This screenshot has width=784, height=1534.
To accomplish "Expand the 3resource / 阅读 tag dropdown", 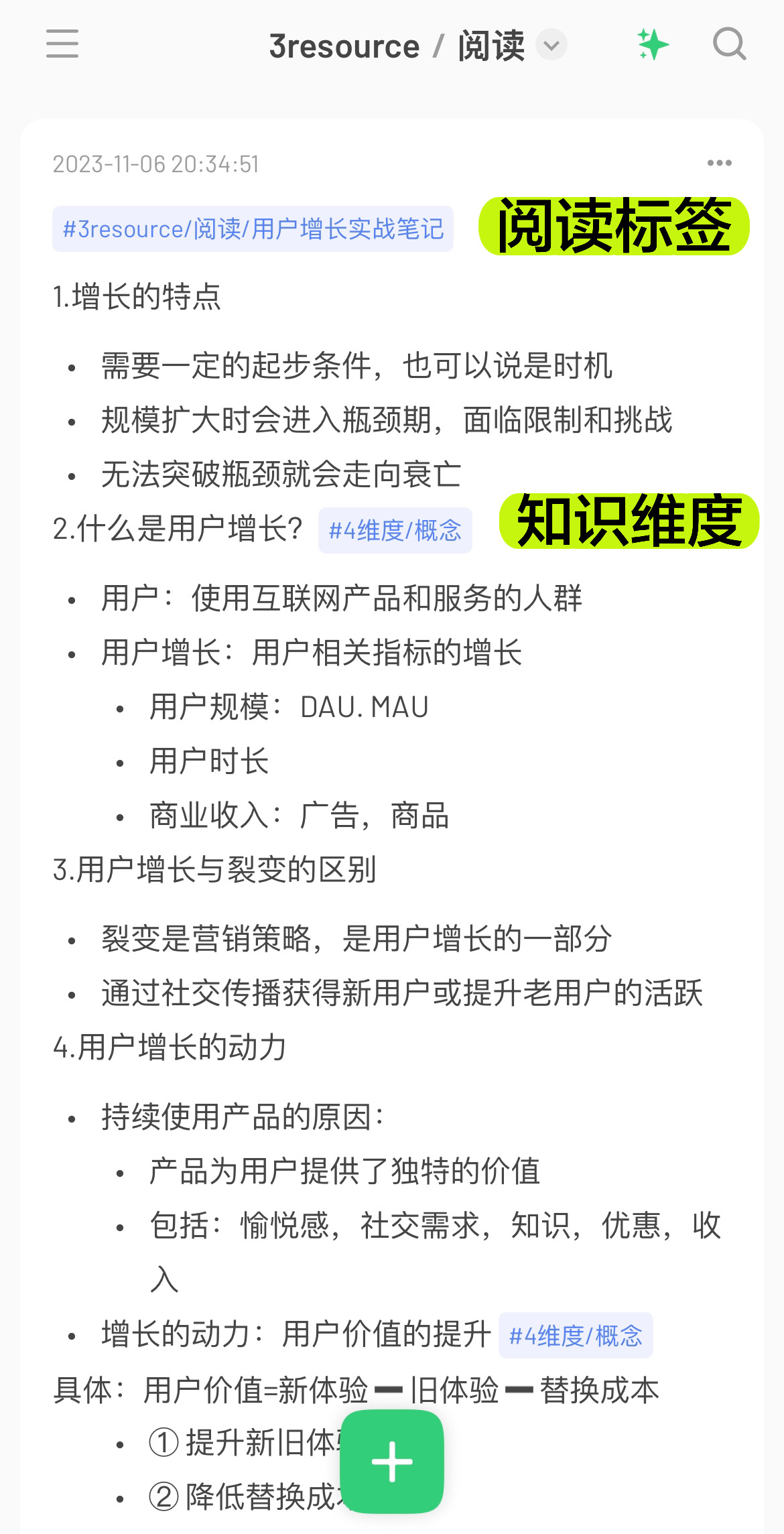I will point(551,45).
